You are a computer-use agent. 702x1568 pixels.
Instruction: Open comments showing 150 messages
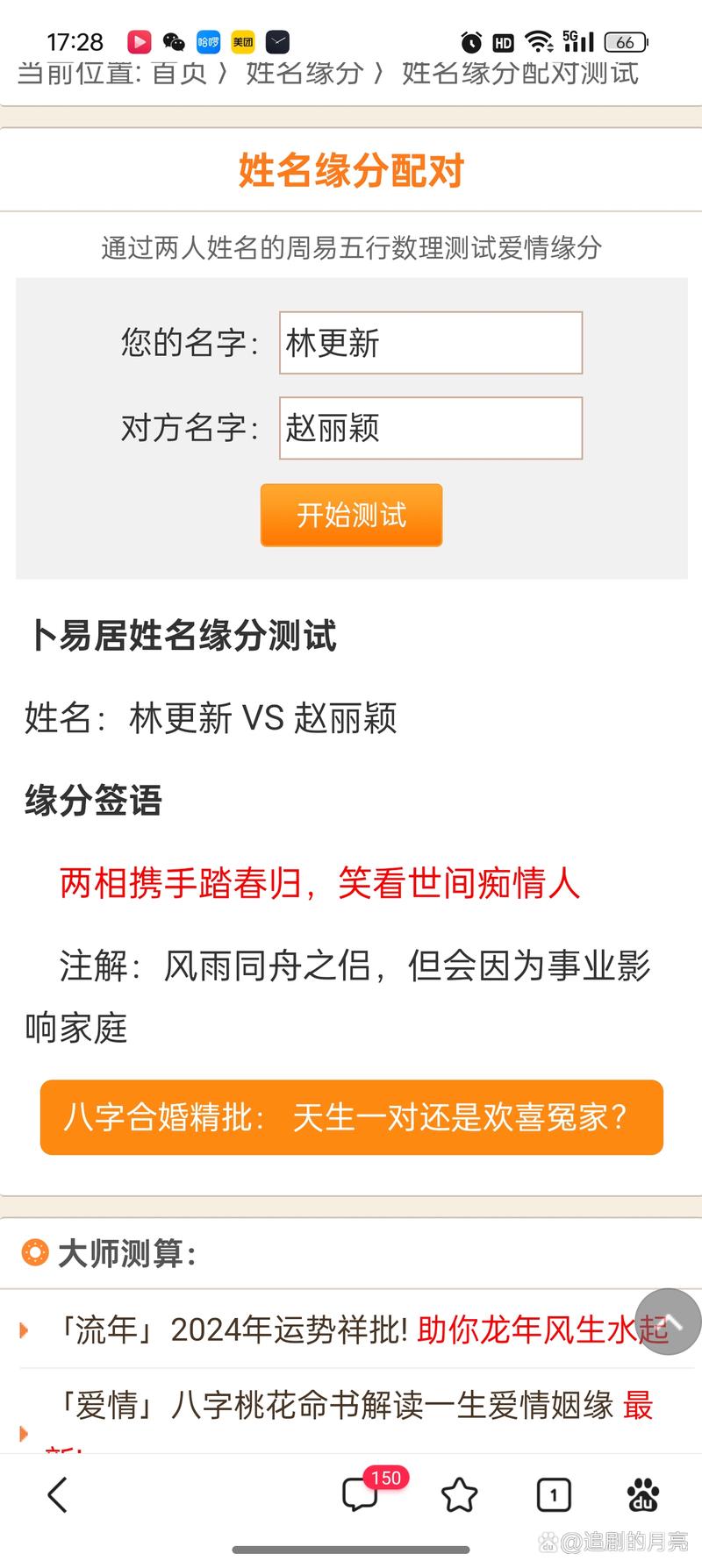tap(360, 1496)
